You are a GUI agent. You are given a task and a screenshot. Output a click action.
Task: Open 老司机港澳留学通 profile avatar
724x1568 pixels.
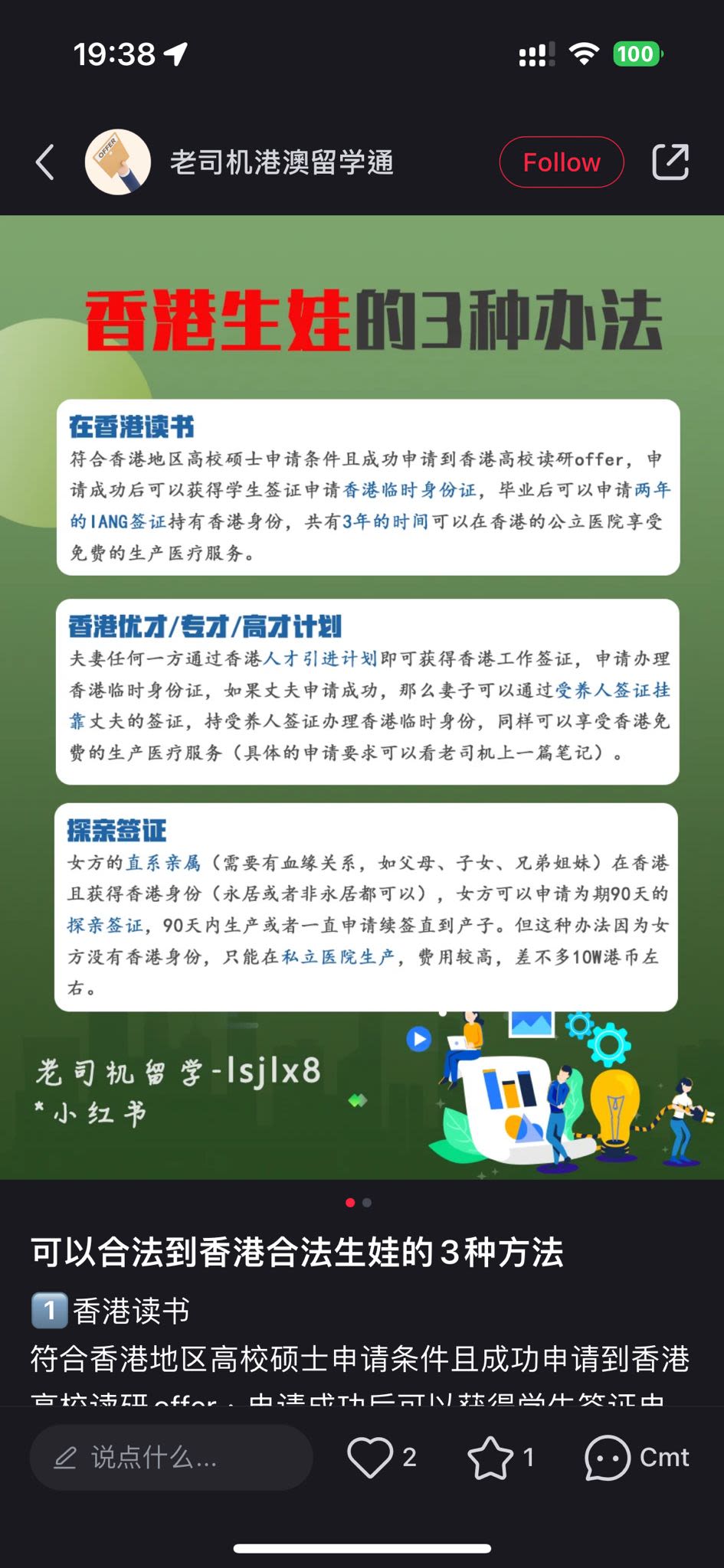click(x=117, y=162)
